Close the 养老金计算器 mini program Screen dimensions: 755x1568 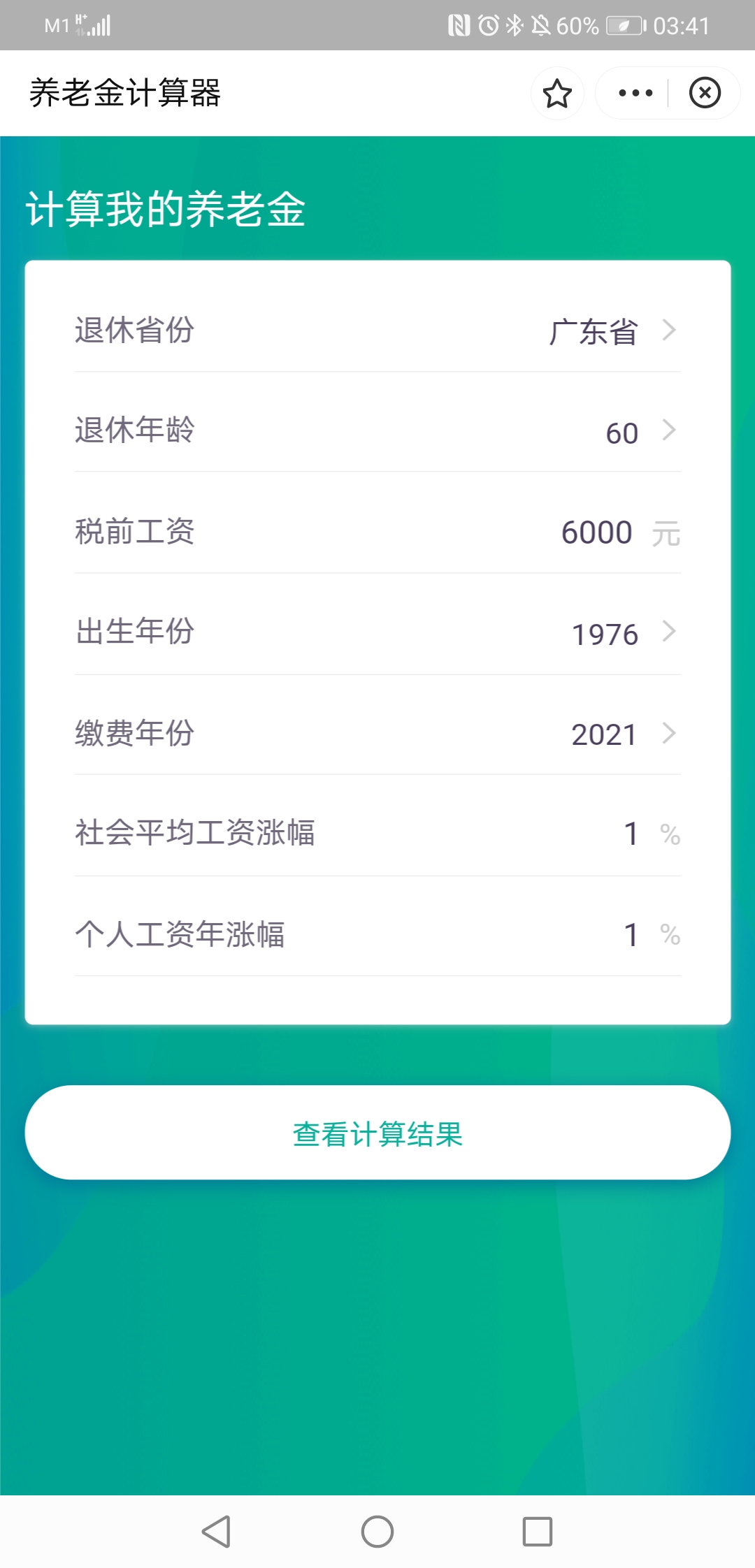705,93
